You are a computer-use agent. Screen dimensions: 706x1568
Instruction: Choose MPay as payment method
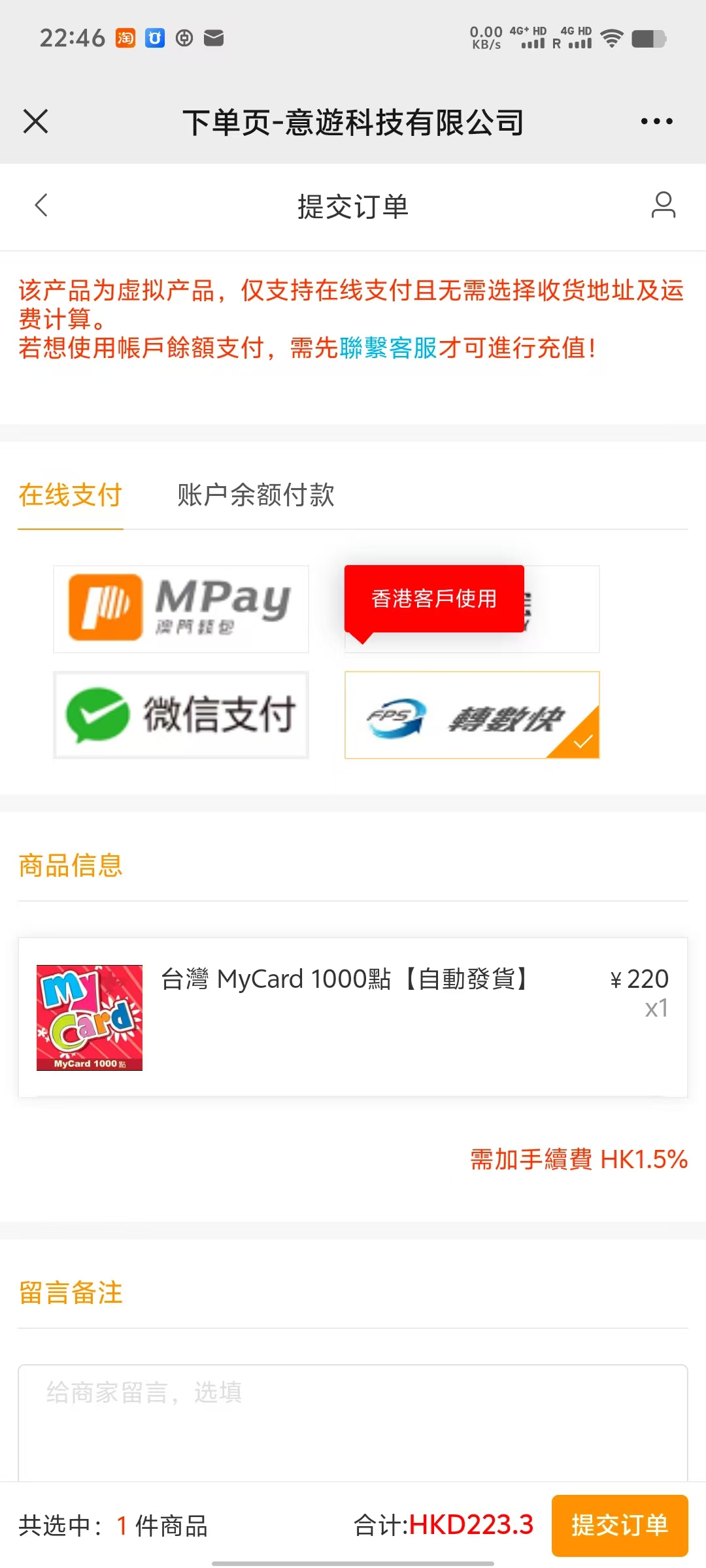181,609
